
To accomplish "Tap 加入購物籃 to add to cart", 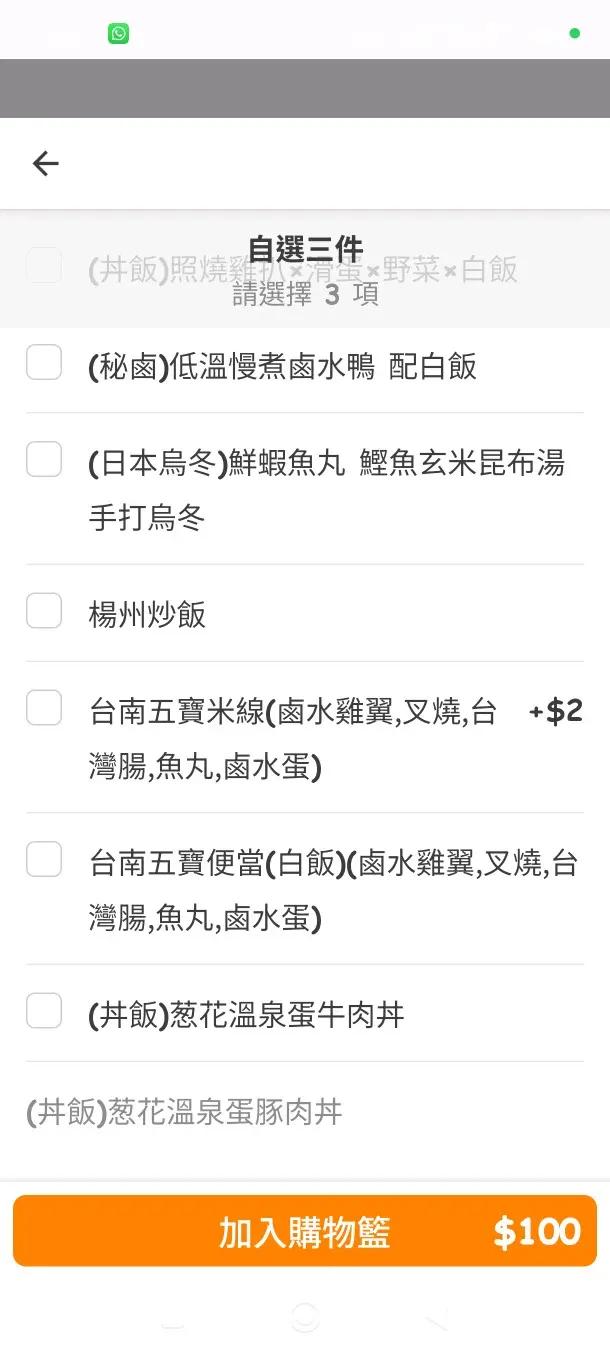I will pyautogui.click(x=304, y=1231).
